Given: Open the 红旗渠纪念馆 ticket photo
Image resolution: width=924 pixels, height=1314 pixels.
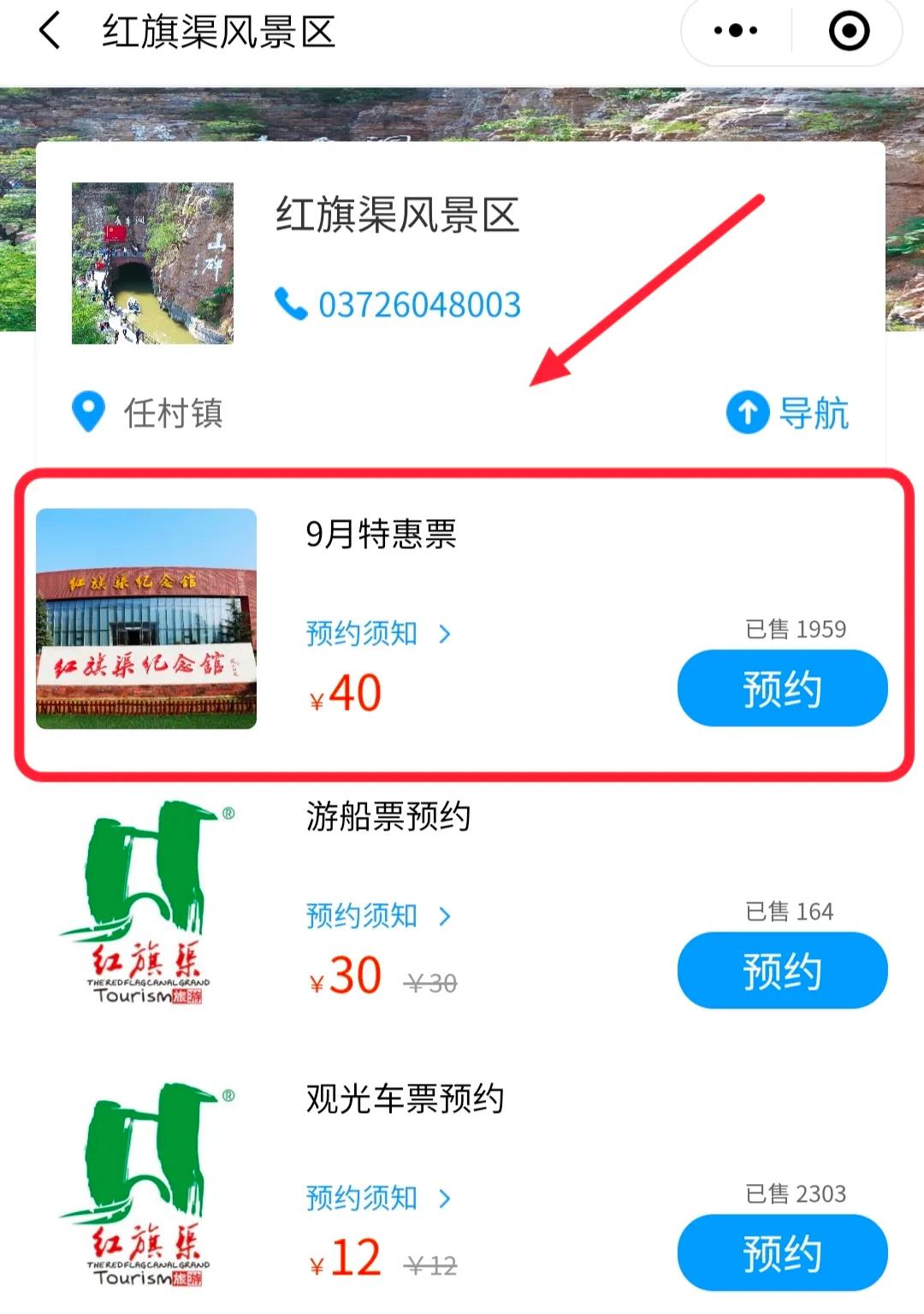Looking at the screenshot, I should tap(146, 619).
